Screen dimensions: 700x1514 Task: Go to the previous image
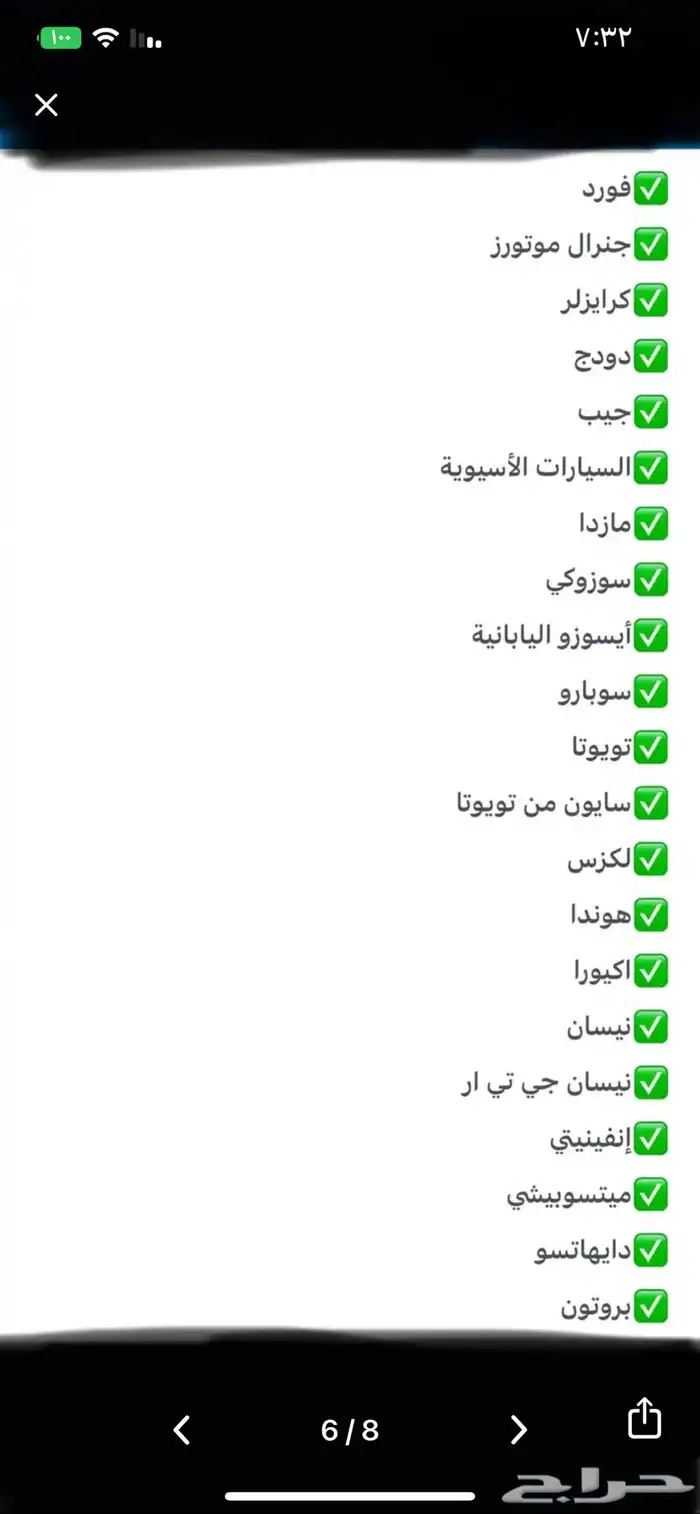click(x=182, y=1430)
